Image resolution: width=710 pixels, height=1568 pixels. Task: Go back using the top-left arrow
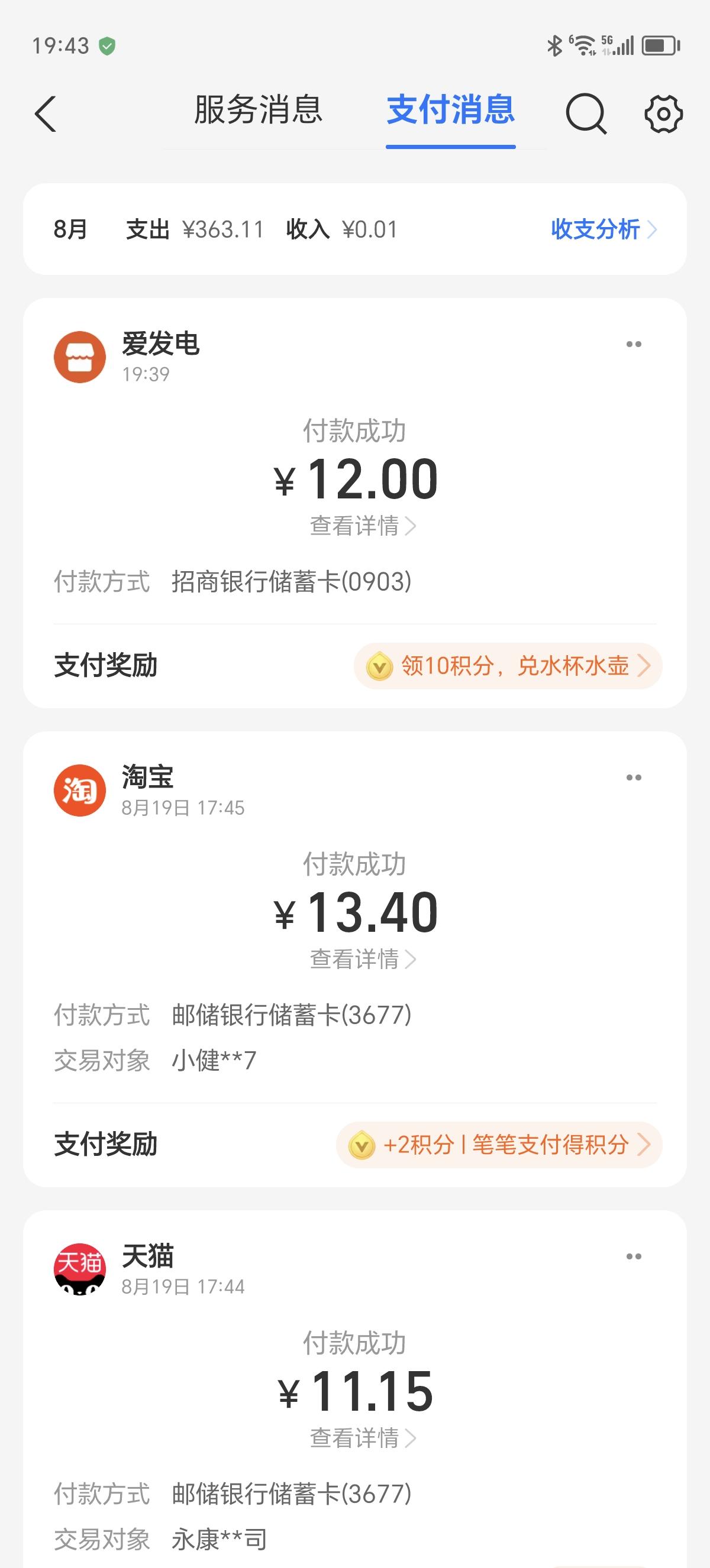click(x=46, y=114)
